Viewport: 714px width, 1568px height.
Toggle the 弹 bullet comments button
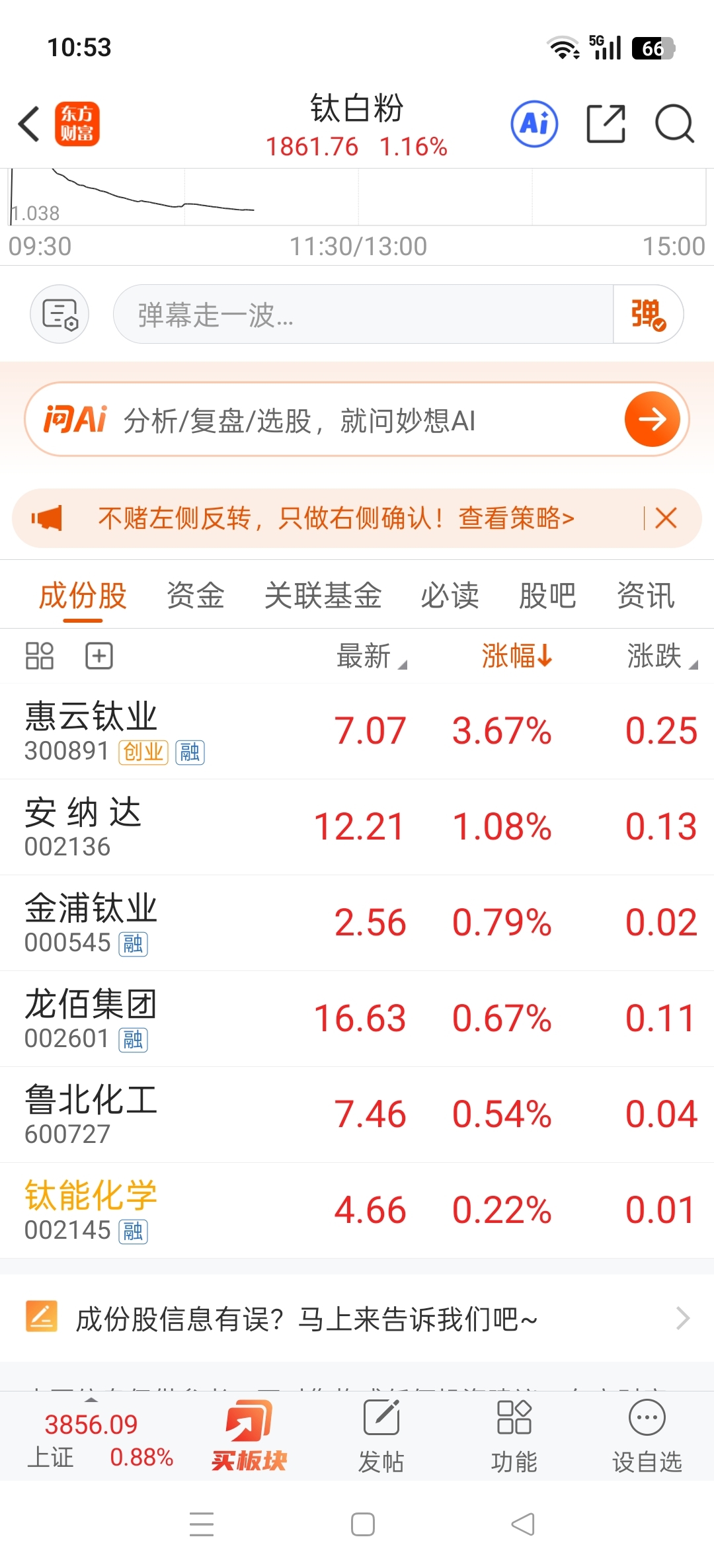[648, 314]
